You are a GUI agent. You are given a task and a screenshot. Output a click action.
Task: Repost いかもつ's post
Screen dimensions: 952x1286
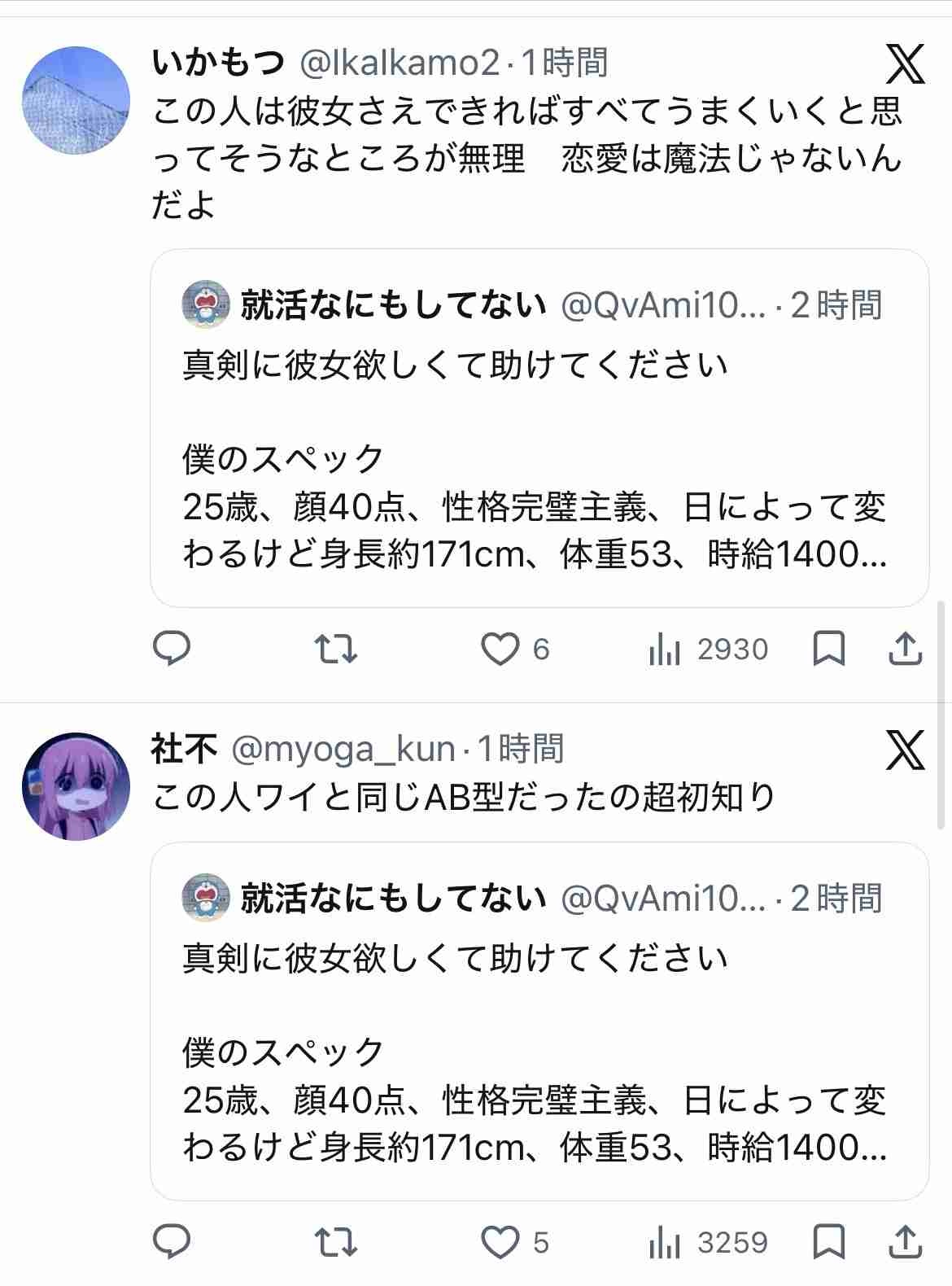pos(335,649)
